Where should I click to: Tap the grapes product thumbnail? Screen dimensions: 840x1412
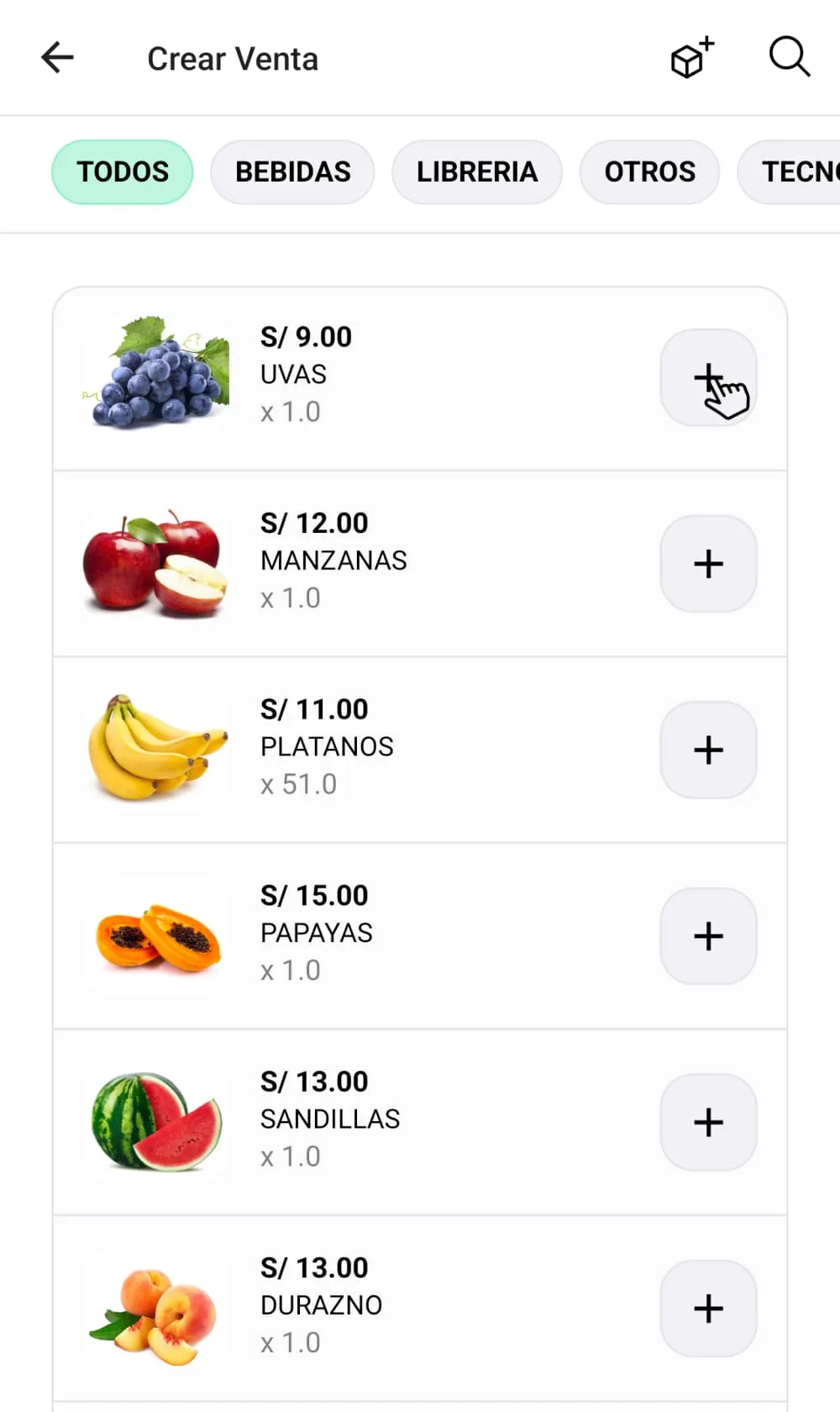(x=156, y=377)
